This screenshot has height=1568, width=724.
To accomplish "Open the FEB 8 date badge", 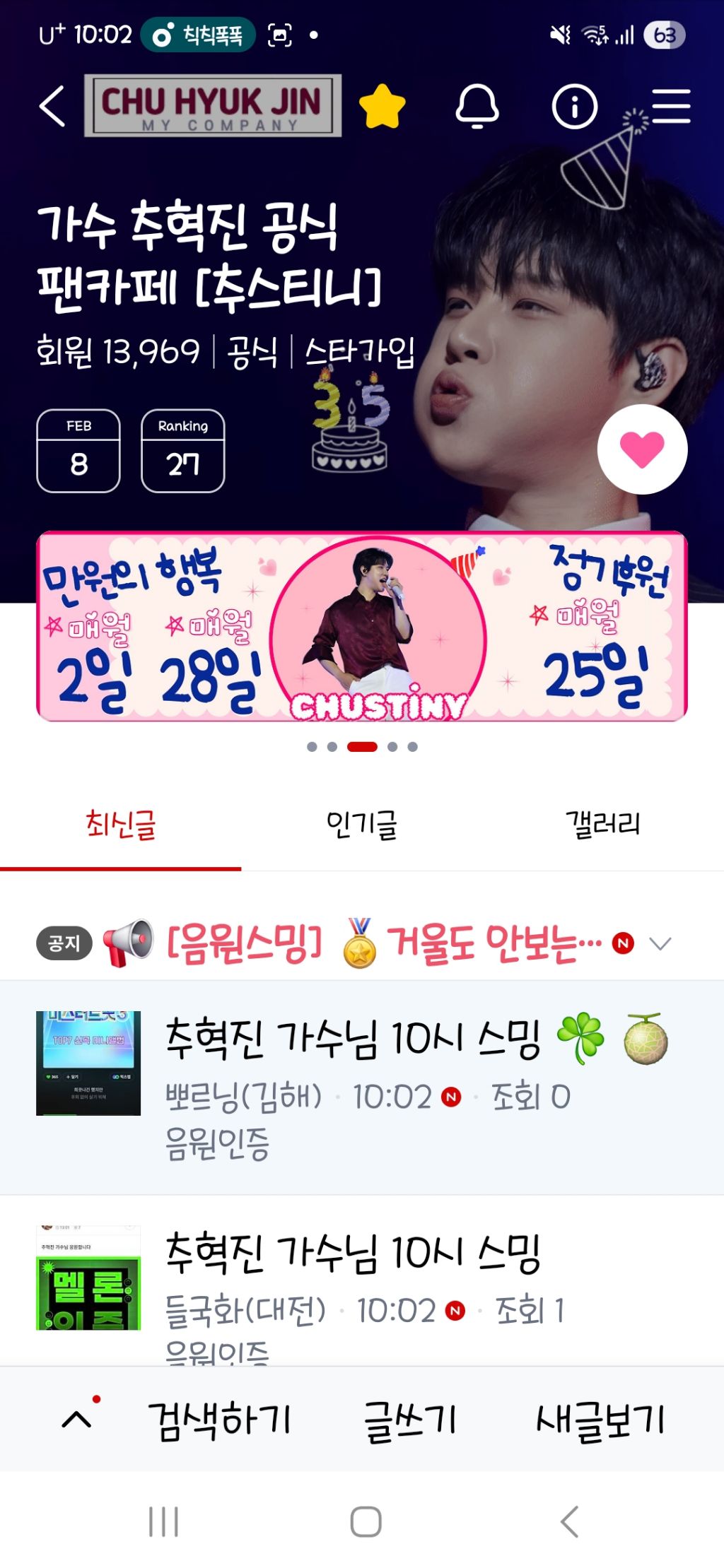I will pos(78,451).
